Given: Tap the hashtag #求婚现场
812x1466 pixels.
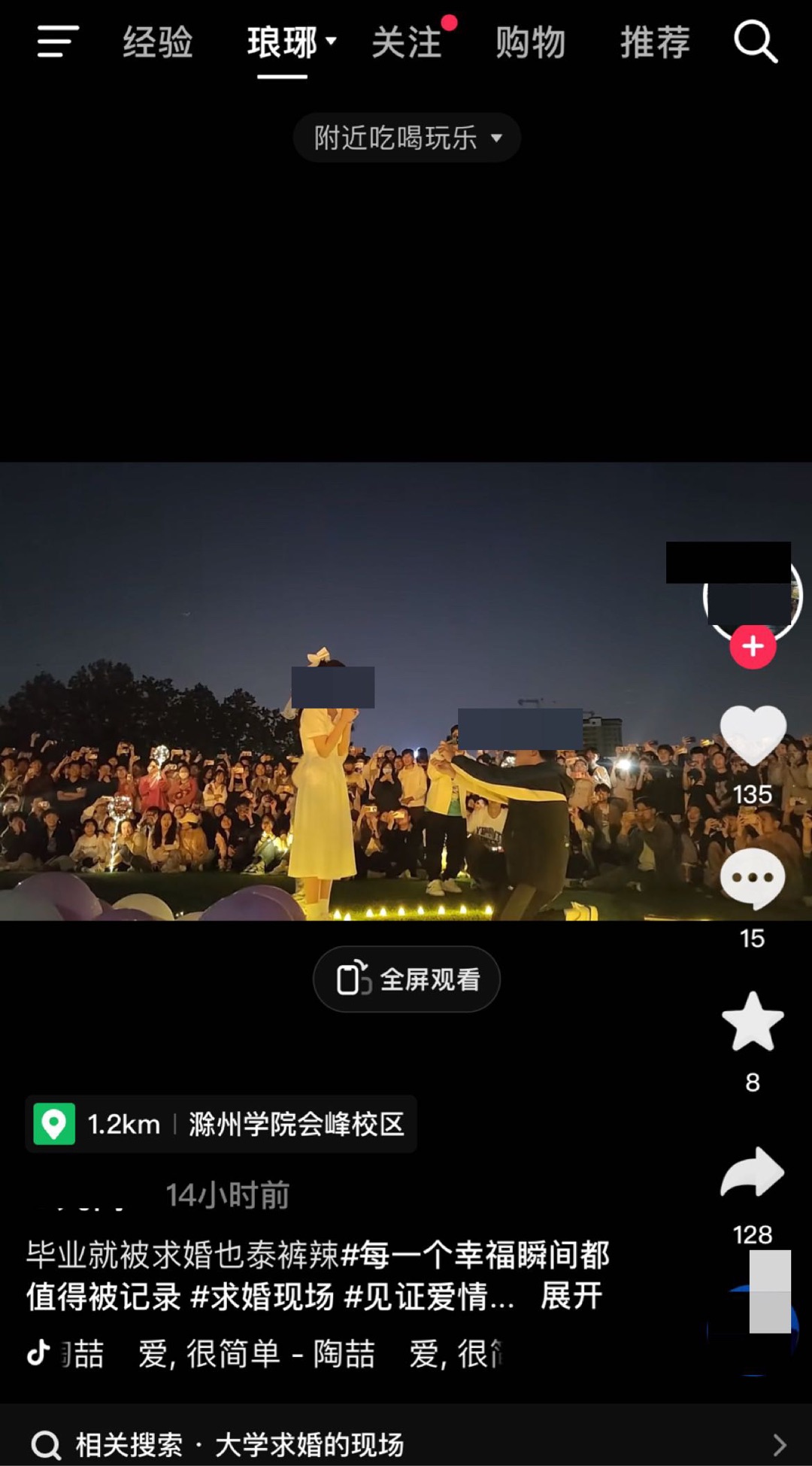Looking at the screenshot, I should (x=262, y=1297).
